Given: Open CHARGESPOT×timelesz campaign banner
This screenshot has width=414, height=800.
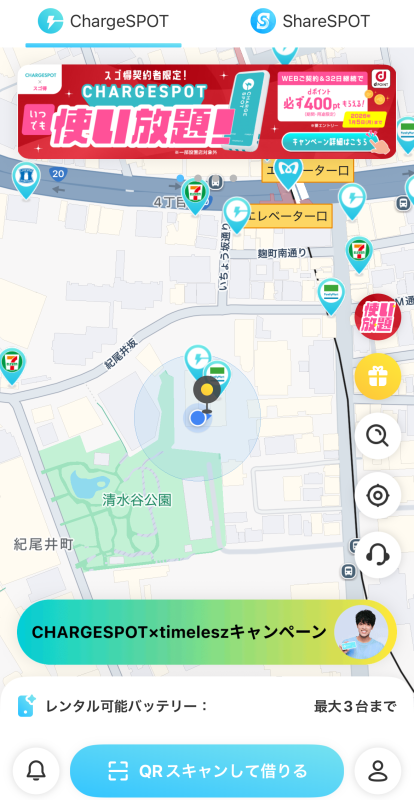Looking at the screenshot, I should (x=207, y=632).
